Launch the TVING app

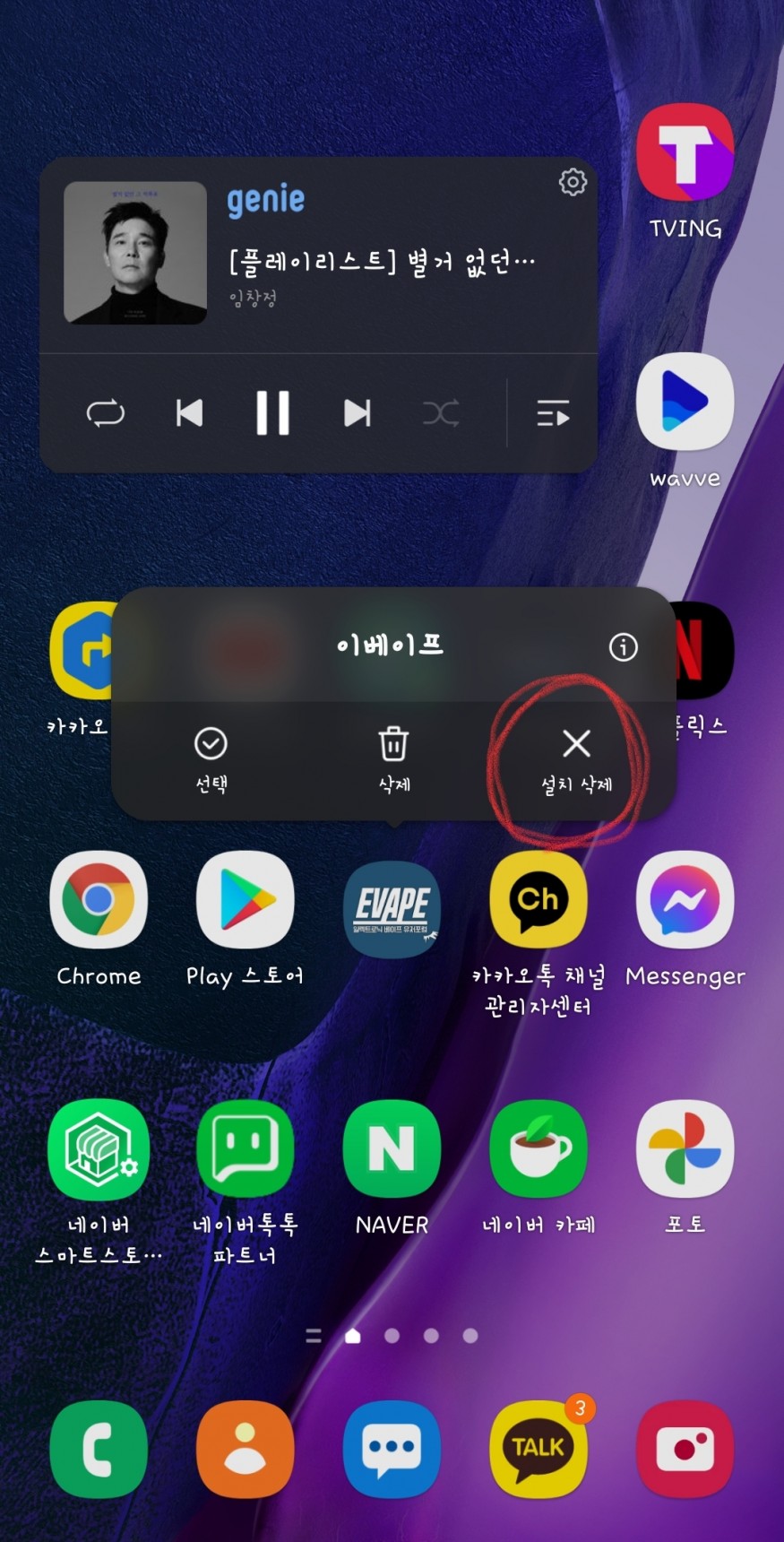tap(685, 153)
